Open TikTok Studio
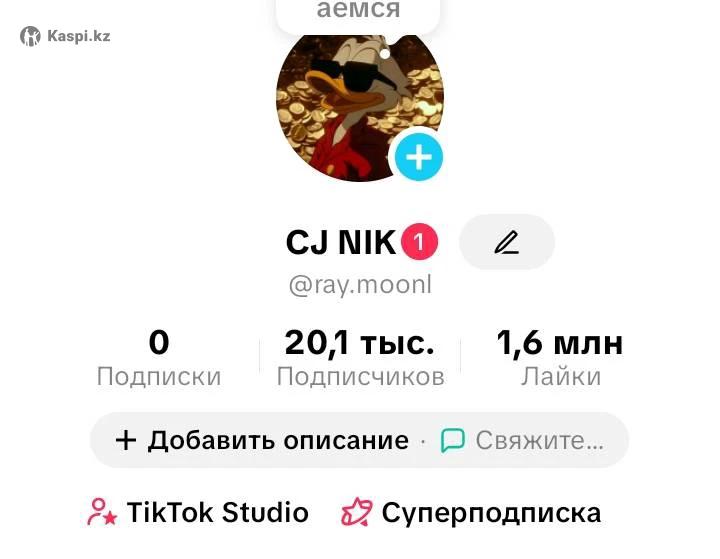720x559 pixels. coord(198,513)
